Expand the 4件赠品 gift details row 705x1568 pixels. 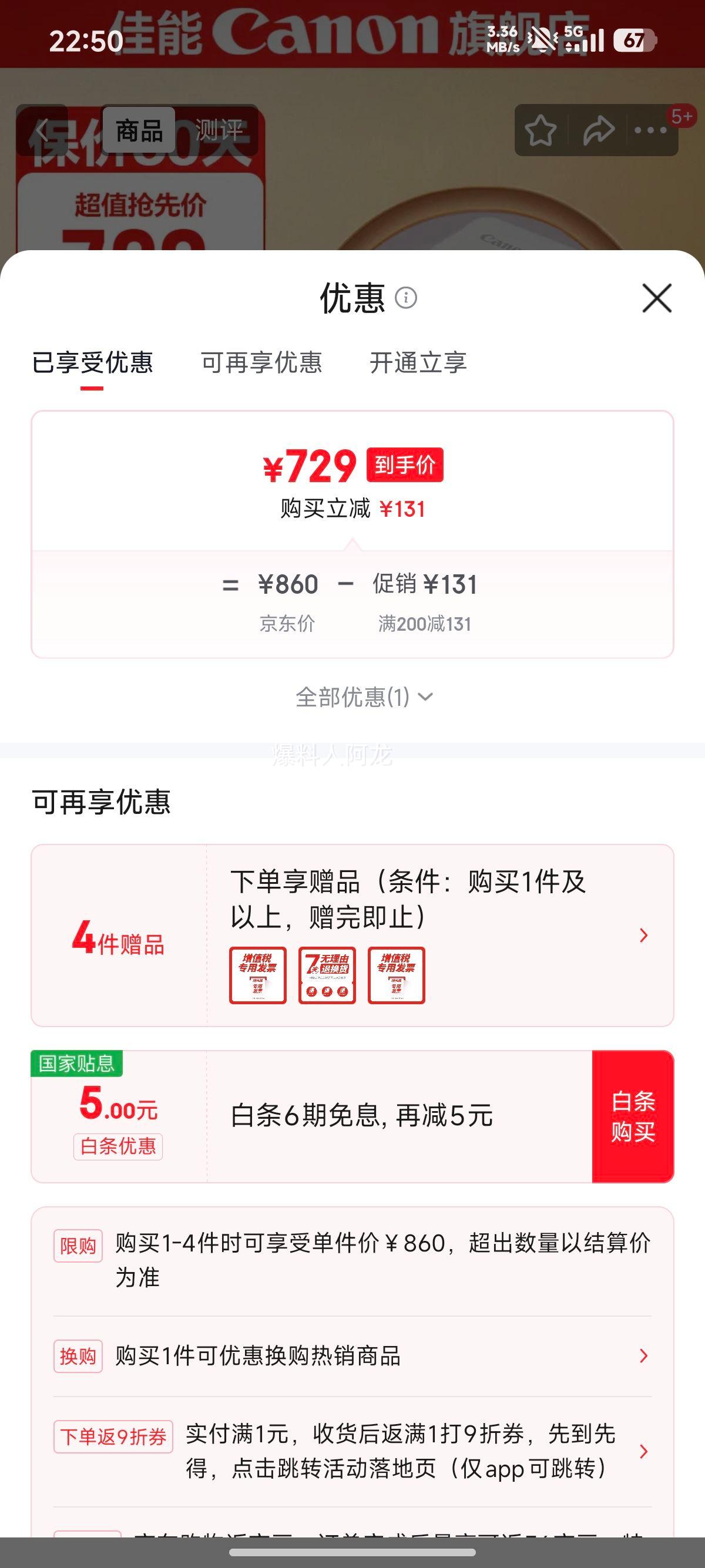643,934
